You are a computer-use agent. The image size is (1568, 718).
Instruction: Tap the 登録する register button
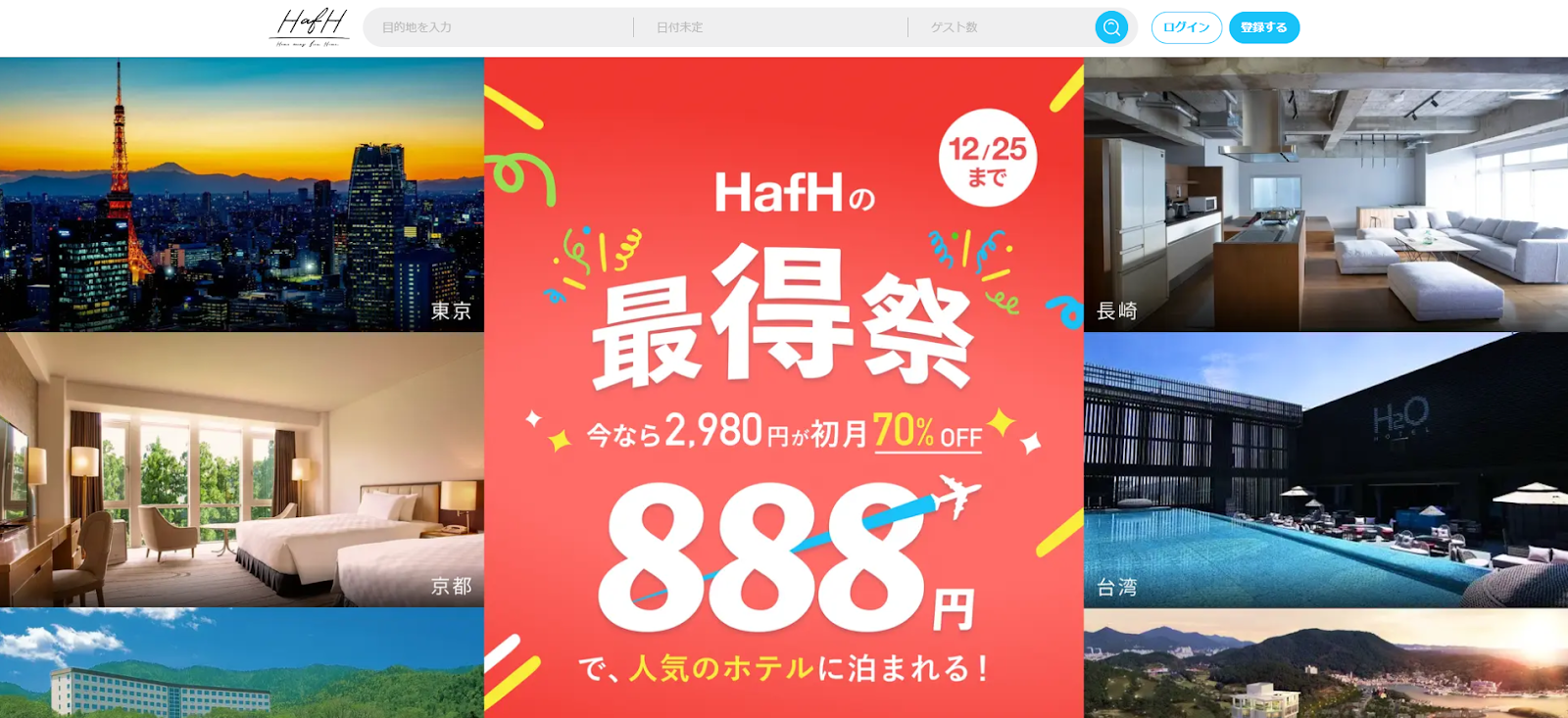(1263, 27)
